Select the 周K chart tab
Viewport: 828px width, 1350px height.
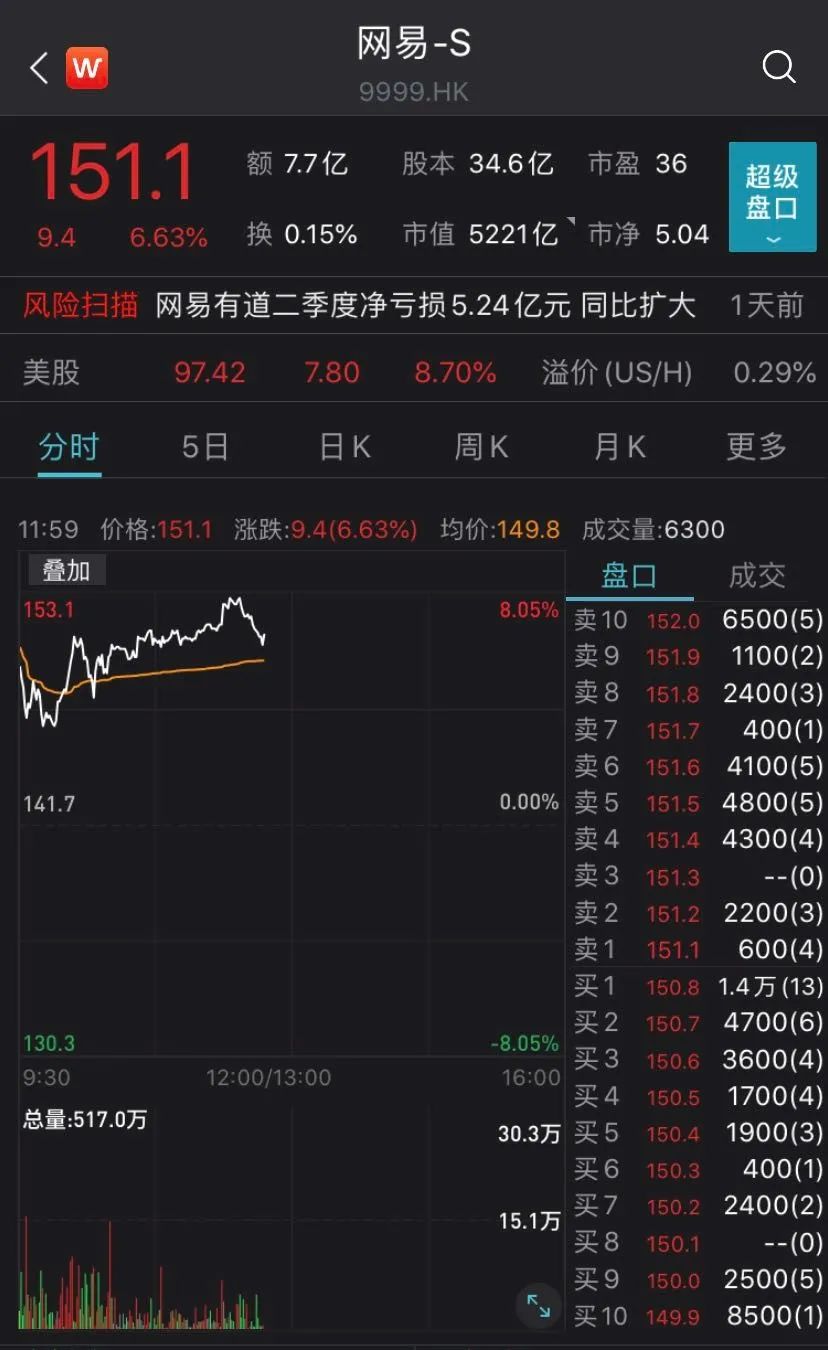coord(481,447)
